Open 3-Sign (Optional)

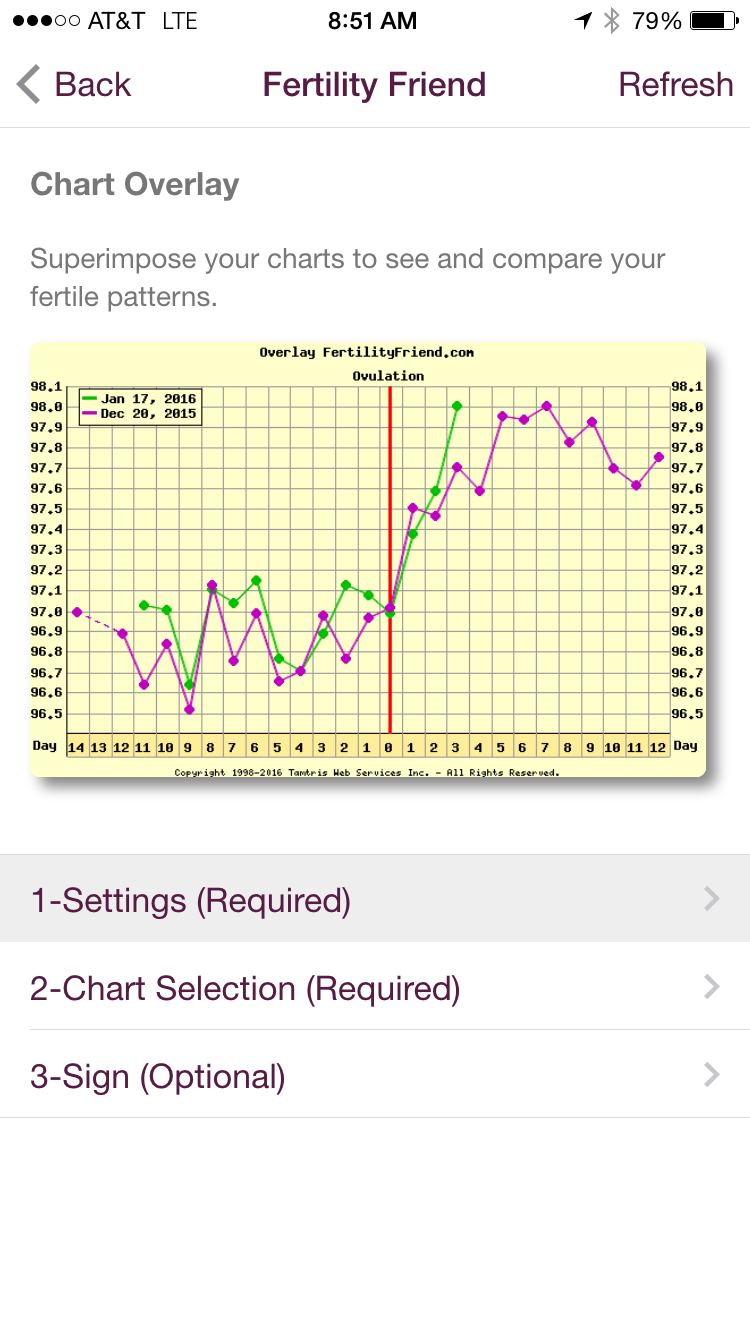coord(375,1076)
